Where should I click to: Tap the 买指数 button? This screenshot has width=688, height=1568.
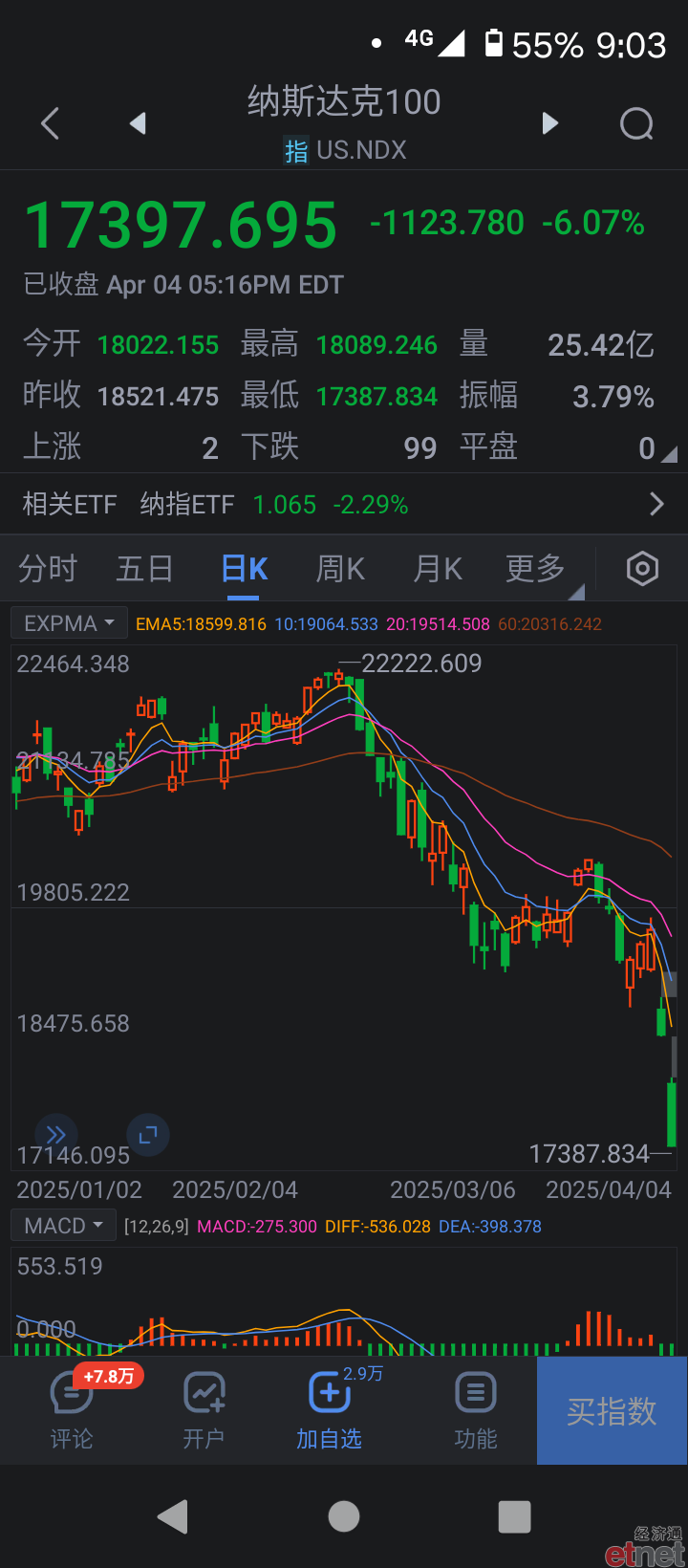point(612,1411)
